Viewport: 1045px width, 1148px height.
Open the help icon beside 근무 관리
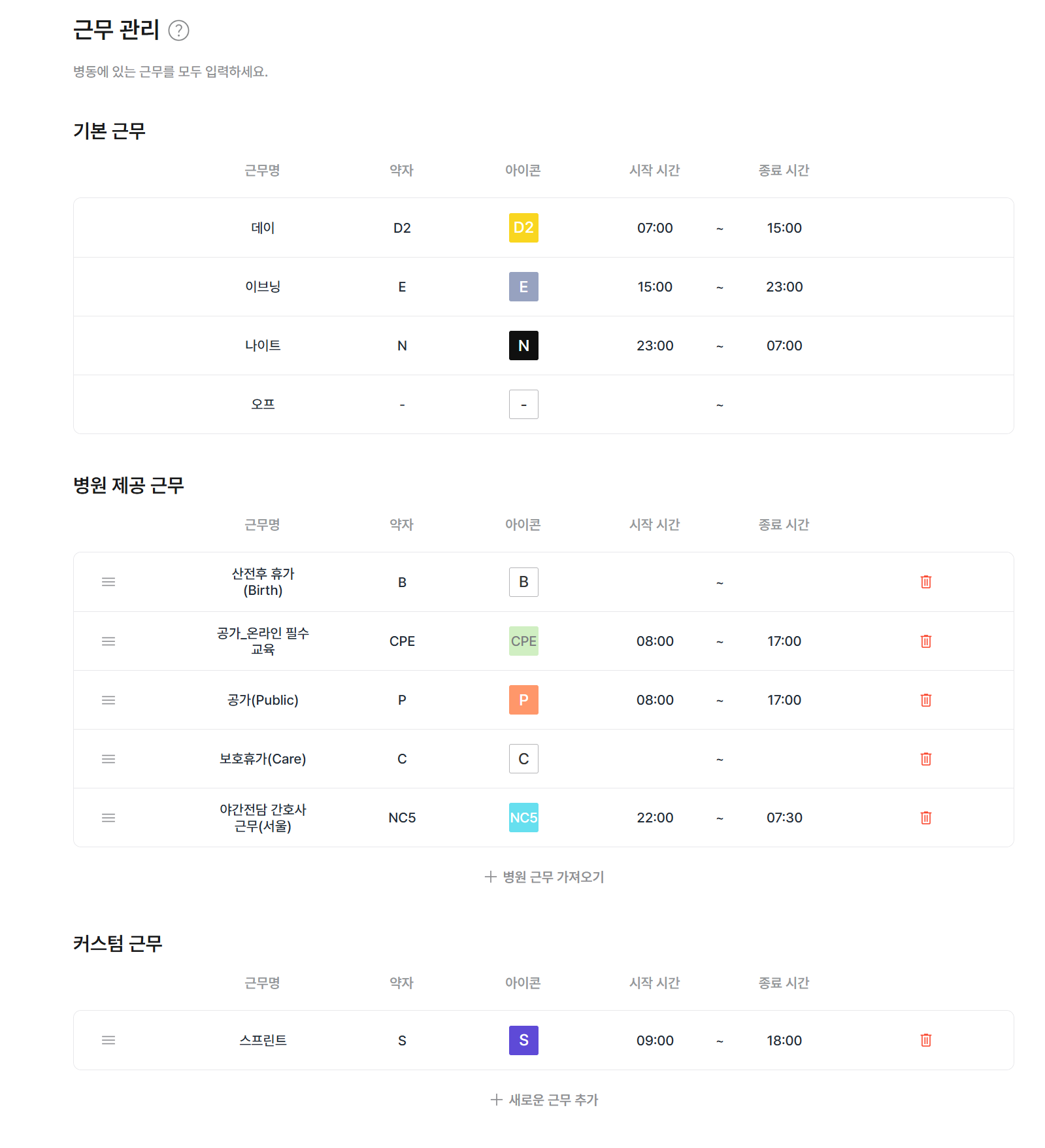[x=178, y=31]
